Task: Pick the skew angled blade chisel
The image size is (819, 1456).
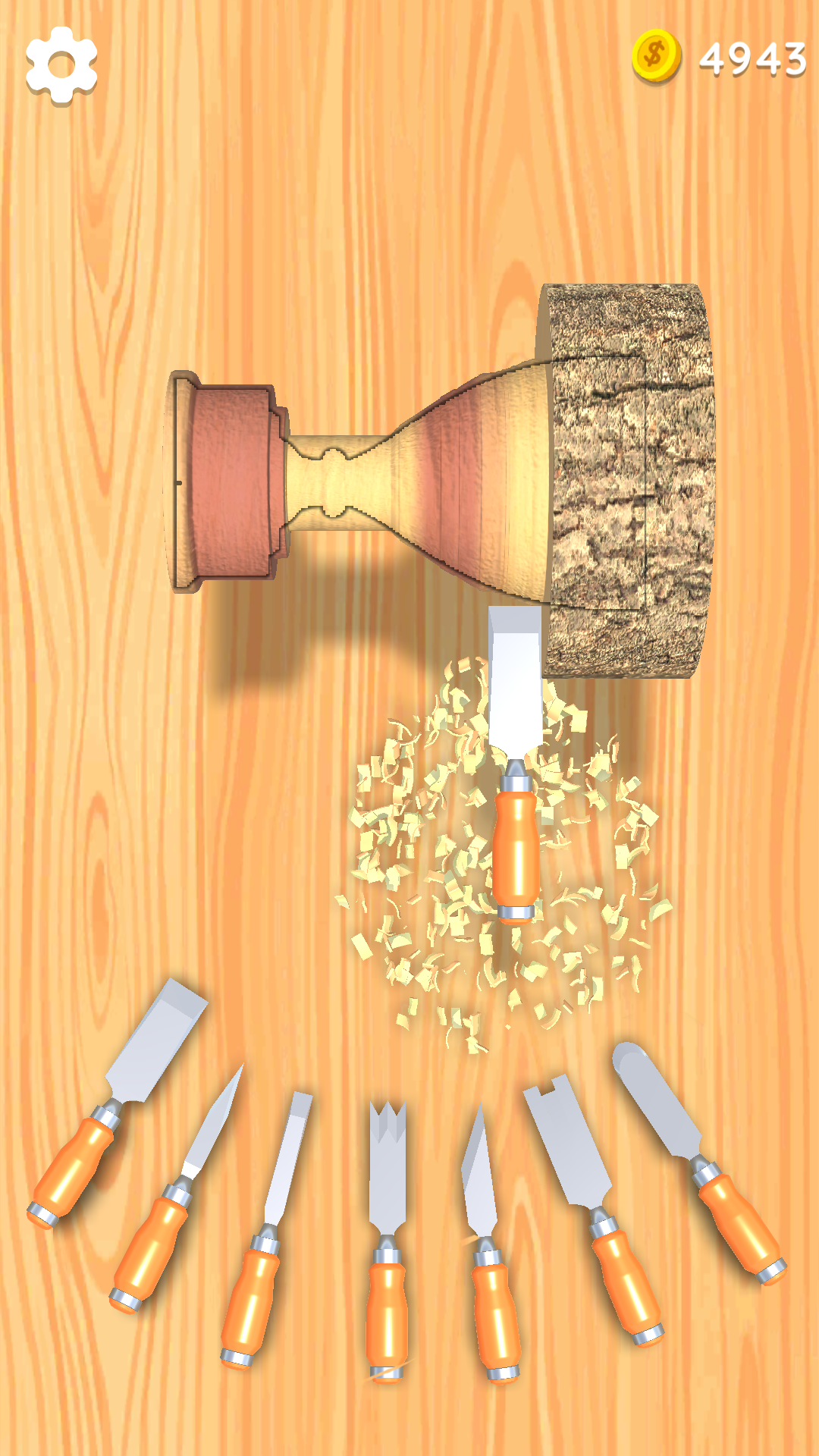Action: (x=485, y=1236)
